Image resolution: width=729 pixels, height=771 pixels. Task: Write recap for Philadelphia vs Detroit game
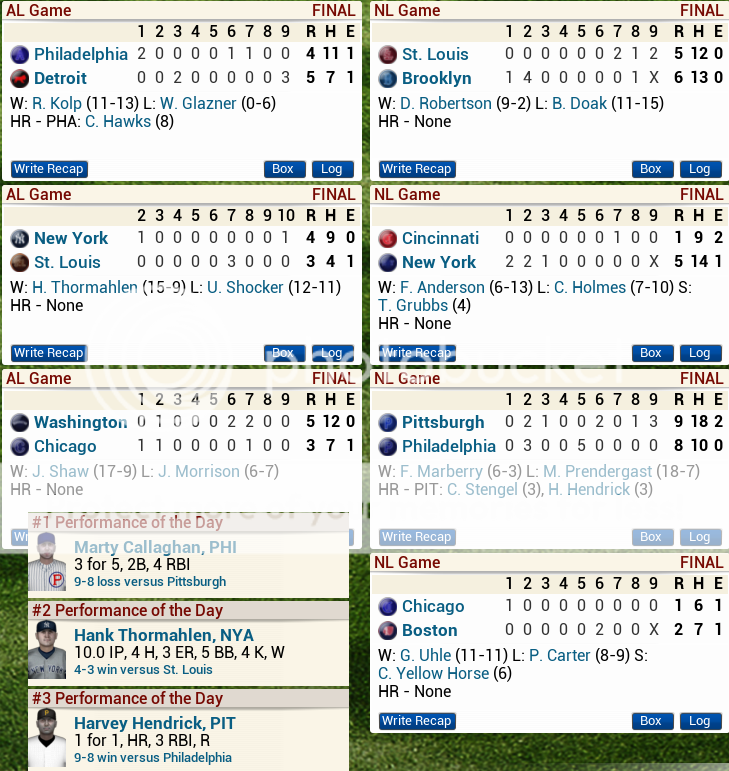click(49, 169)
